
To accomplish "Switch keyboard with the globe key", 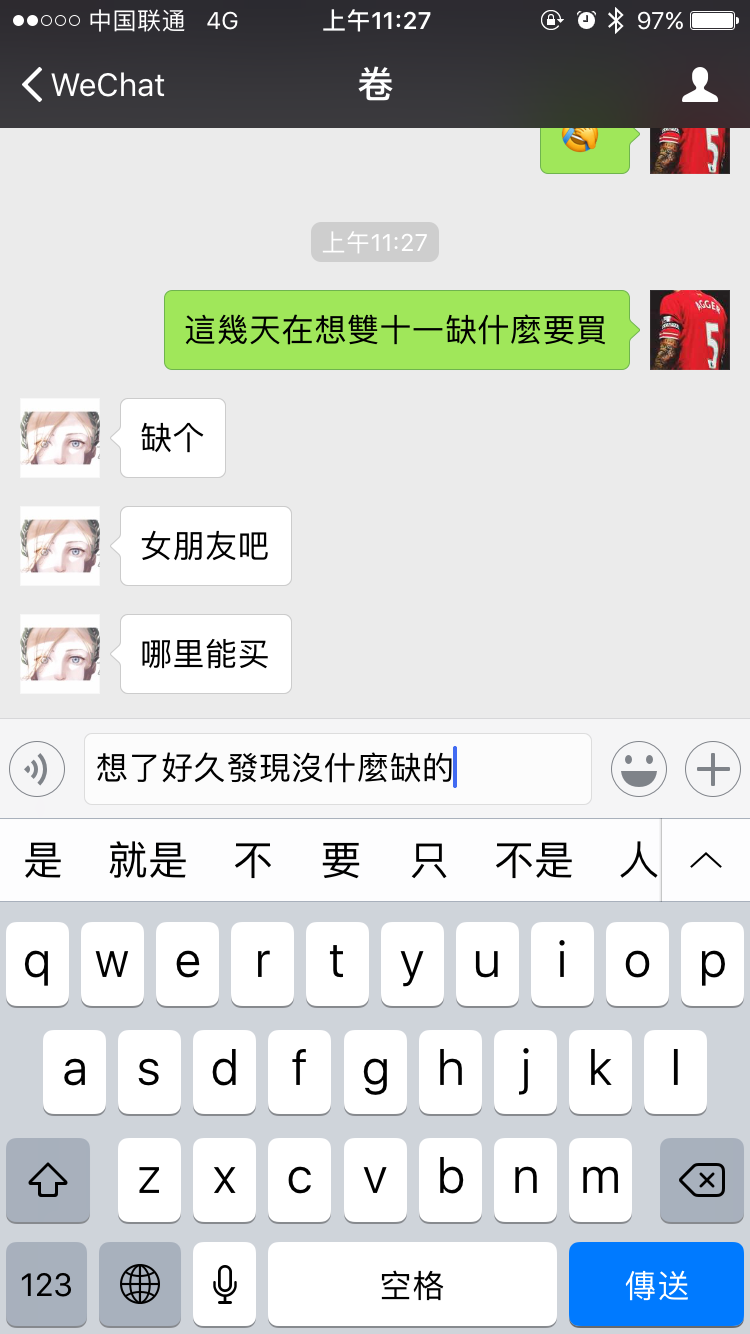I will tap(140, 1285).
